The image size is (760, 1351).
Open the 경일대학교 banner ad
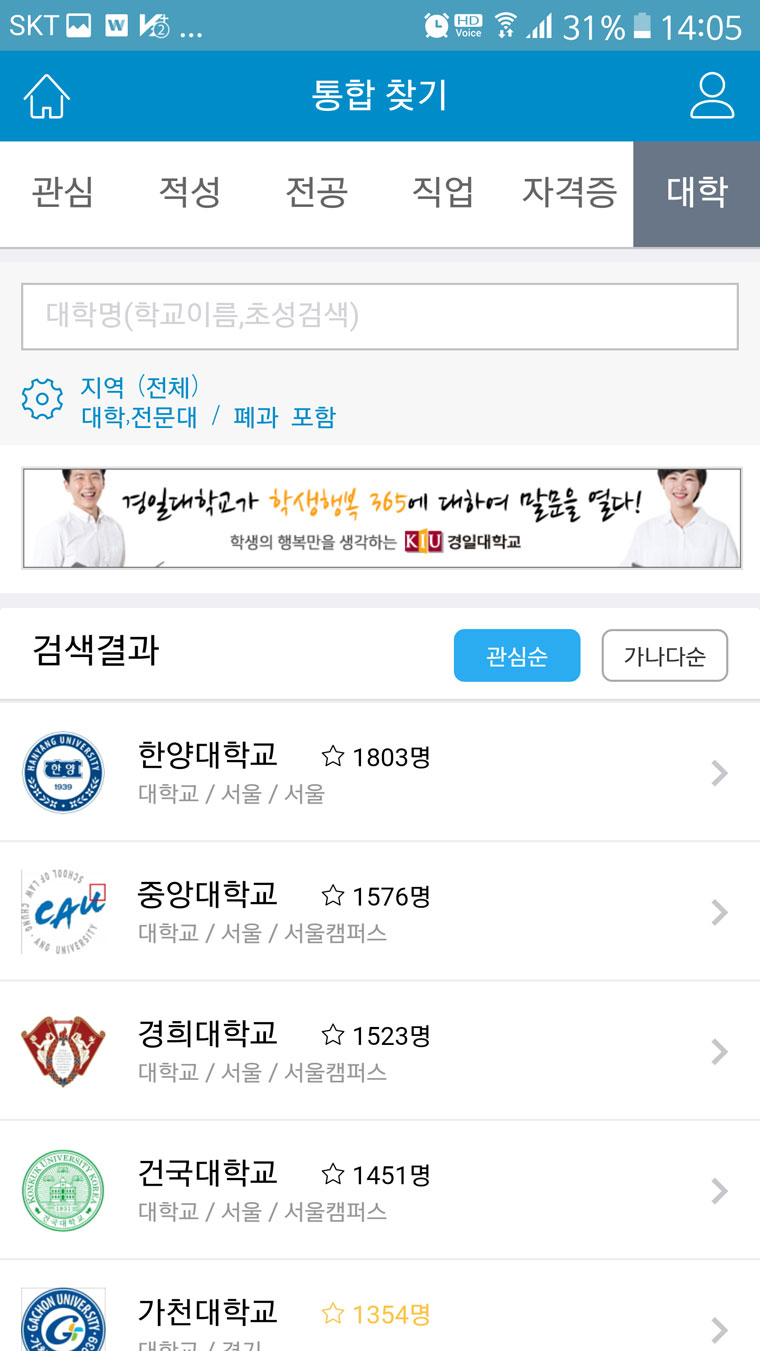[x=381, y=518]
